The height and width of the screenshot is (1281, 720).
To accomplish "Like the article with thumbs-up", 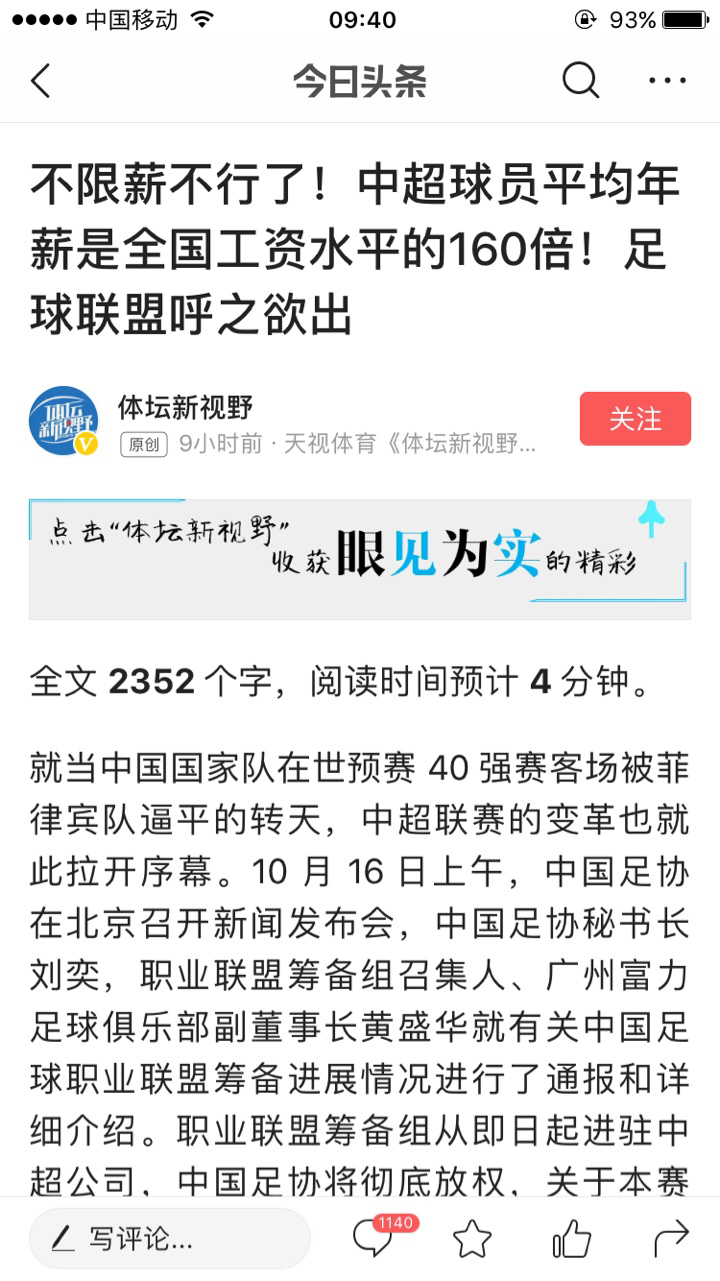I will click(572, 1239).
